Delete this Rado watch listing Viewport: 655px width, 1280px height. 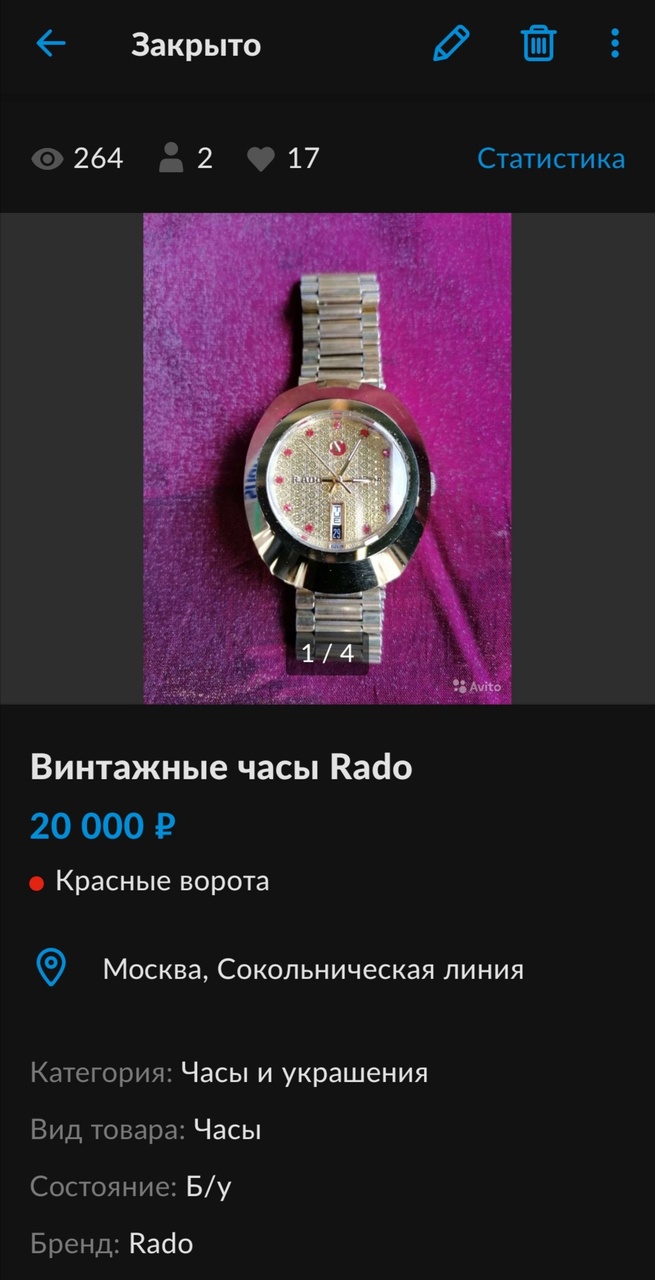tap(538, 44)
